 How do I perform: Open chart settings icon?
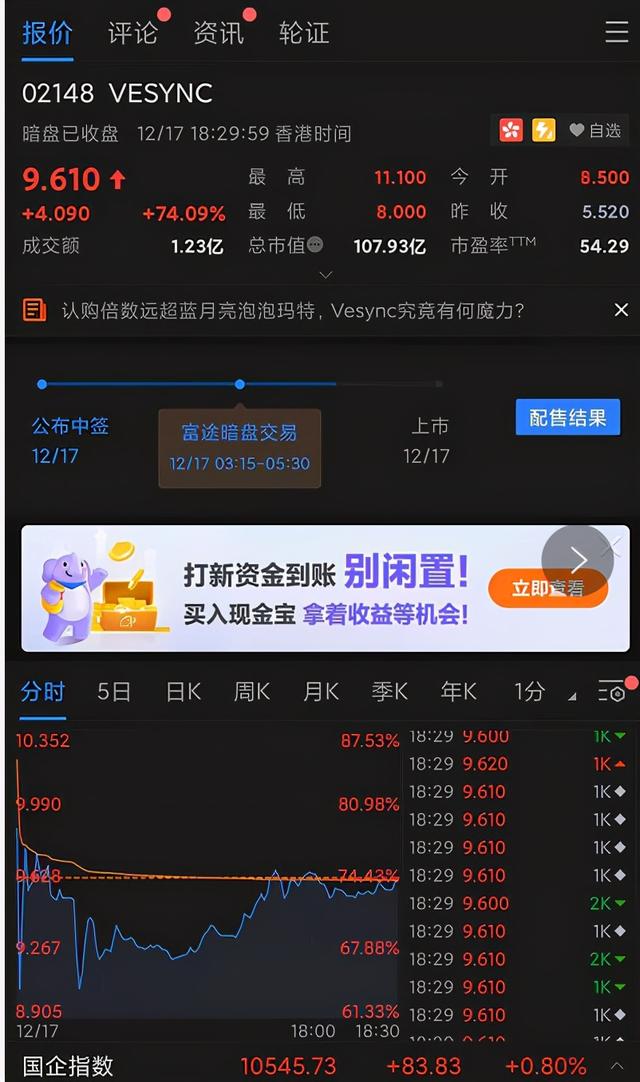611,690
